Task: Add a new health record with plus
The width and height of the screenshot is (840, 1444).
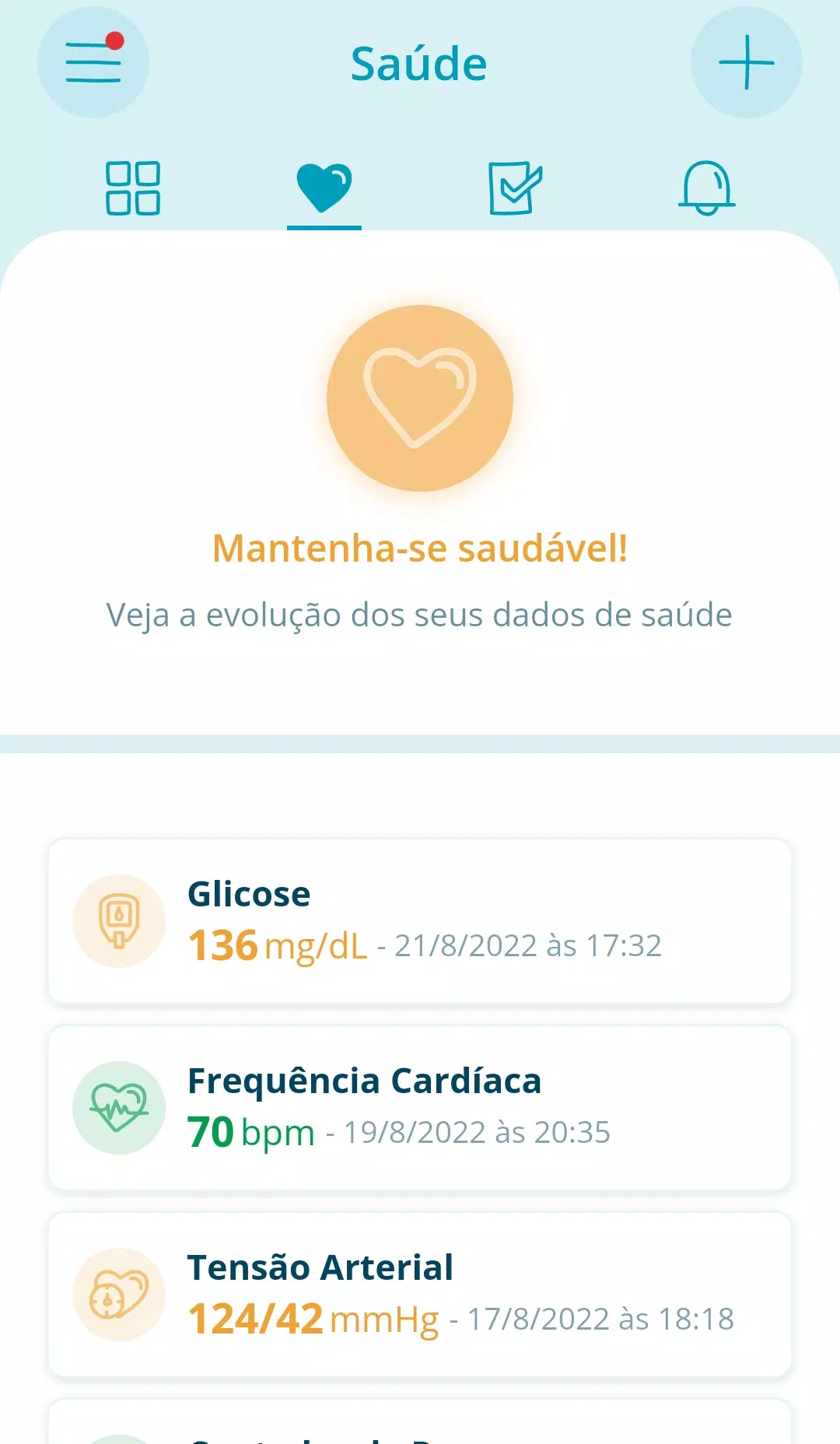Action: point(747,62)
